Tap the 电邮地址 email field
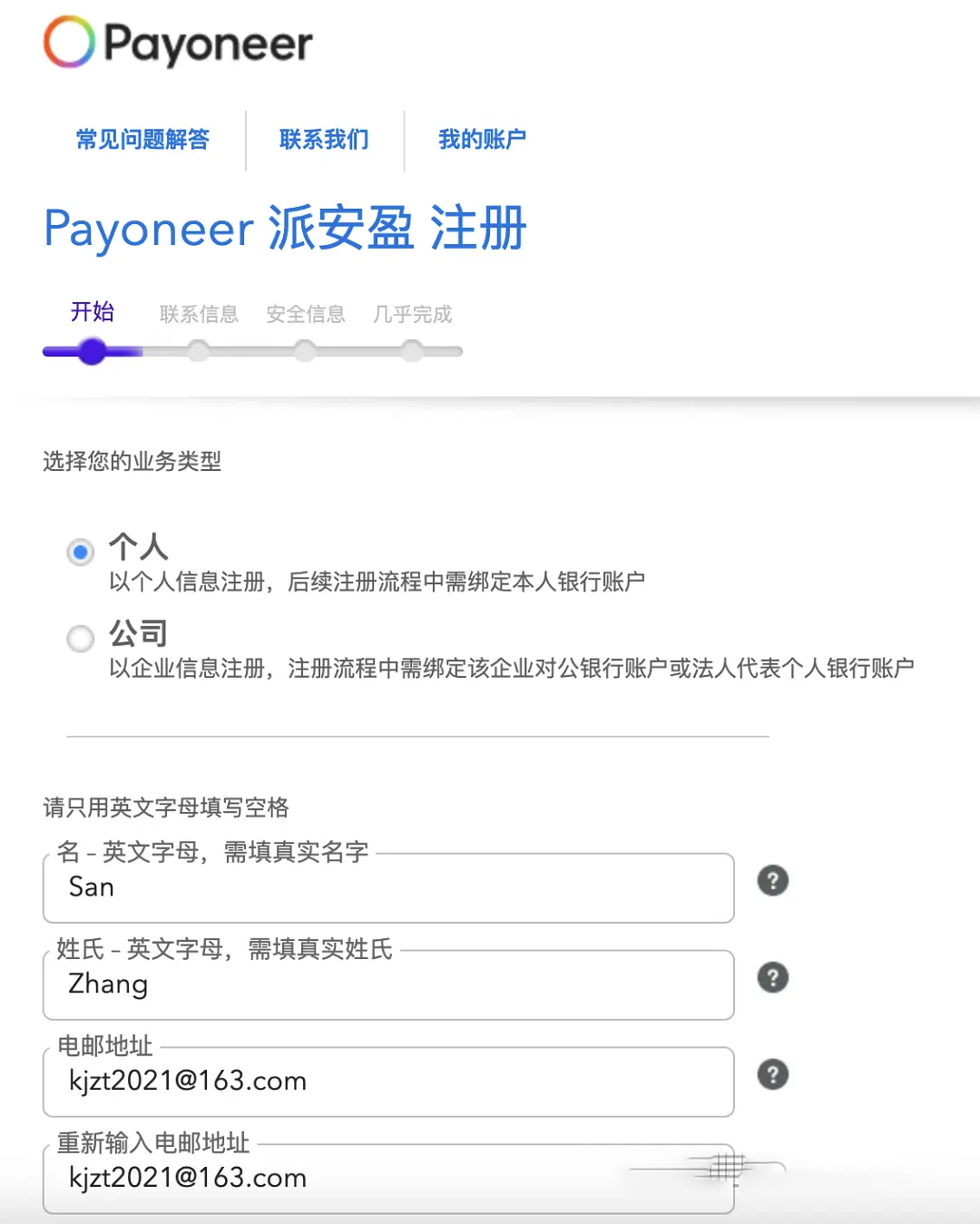Viewport: 980px width, 1224px height. [x=388, y=1082]
